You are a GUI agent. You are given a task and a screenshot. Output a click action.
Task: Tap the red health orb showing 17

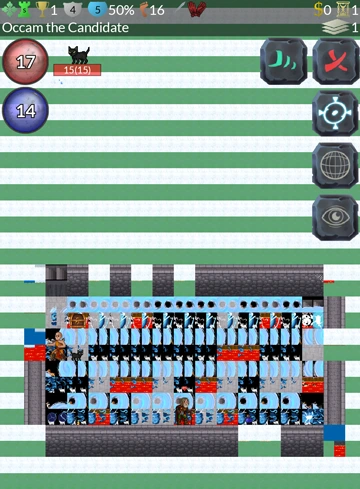[25, 61]
